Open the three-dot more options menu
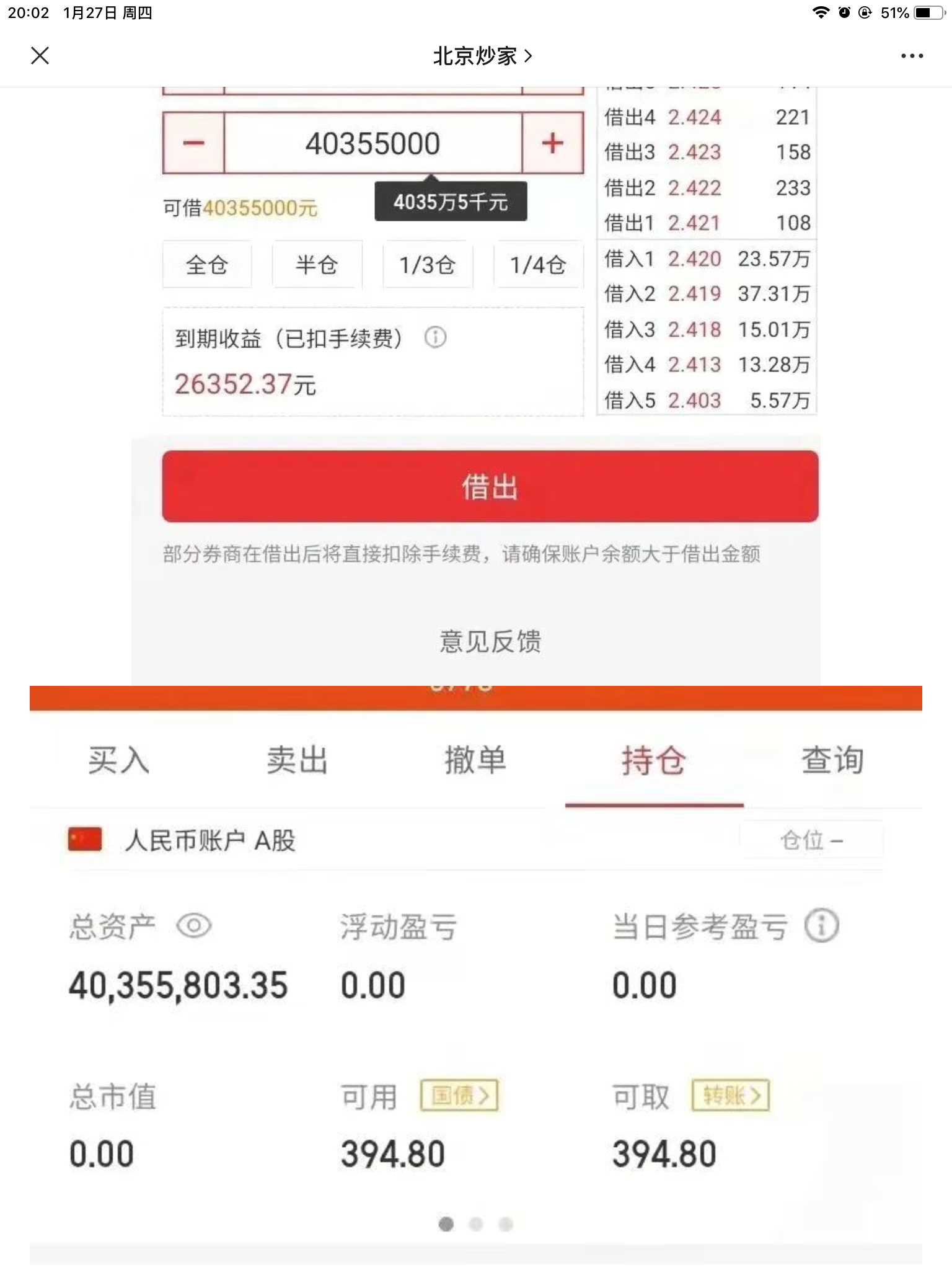 [912, 56]
